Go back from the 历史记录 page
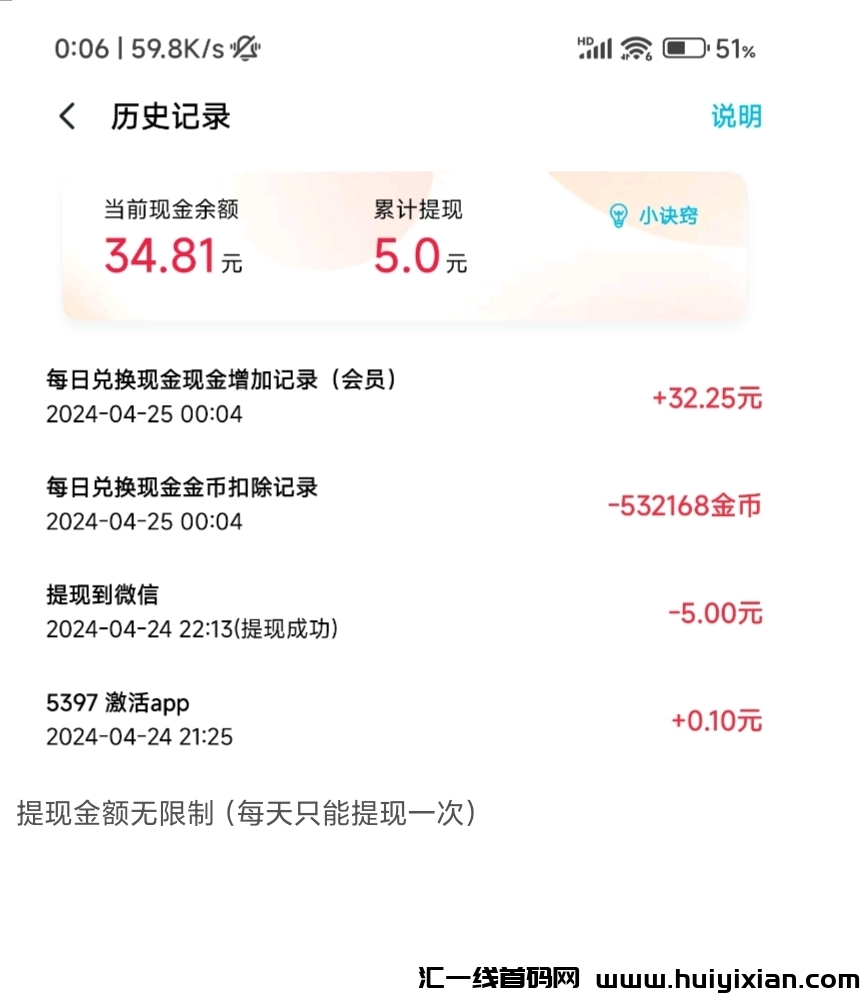The width and height of the screenshot is (863, 996). [67, 117]
